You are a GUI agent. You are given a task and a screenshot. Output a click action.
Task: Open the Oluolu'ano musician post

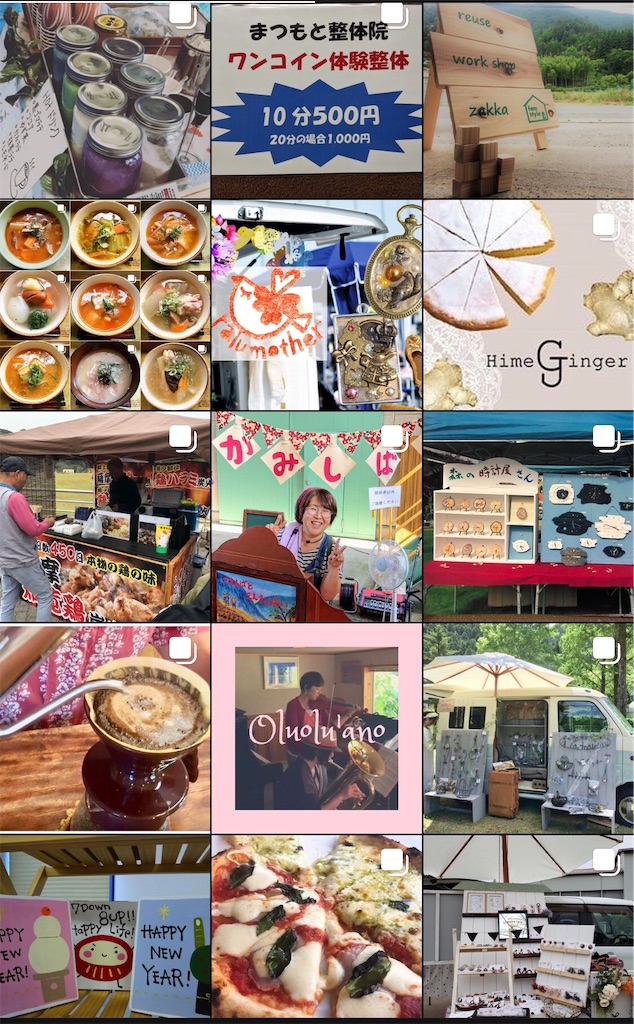(316, 728)
